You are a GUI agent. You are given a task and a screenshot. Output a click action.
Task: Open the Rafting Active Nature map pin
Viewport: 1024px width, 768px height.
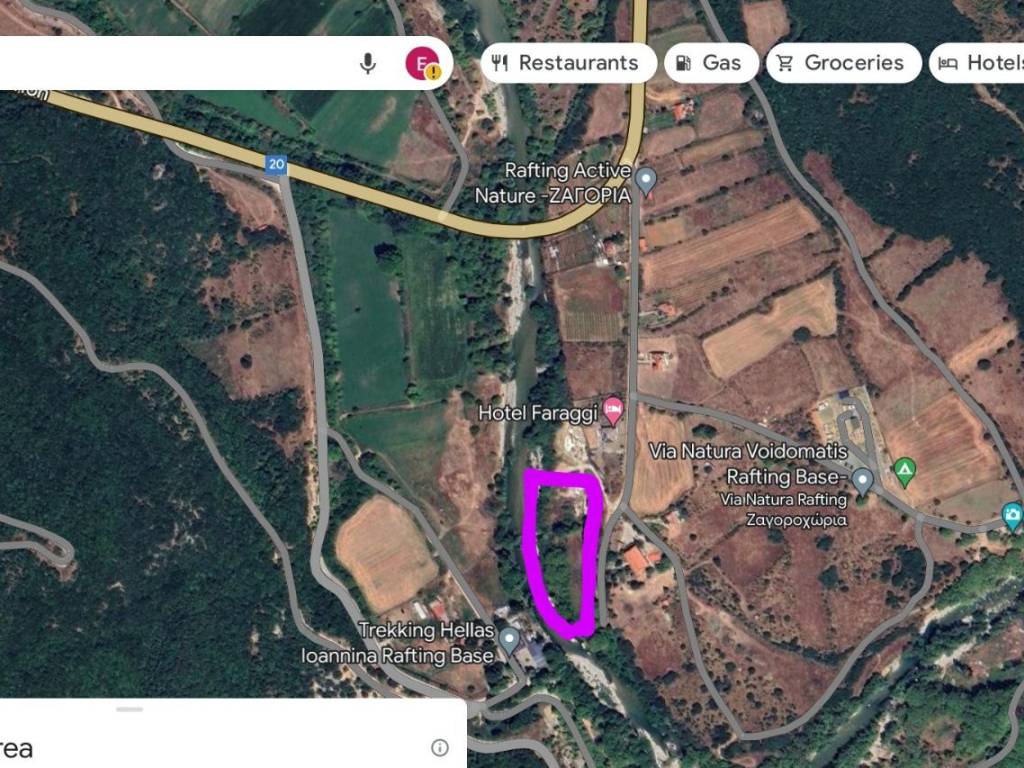(x=646, y=182)
